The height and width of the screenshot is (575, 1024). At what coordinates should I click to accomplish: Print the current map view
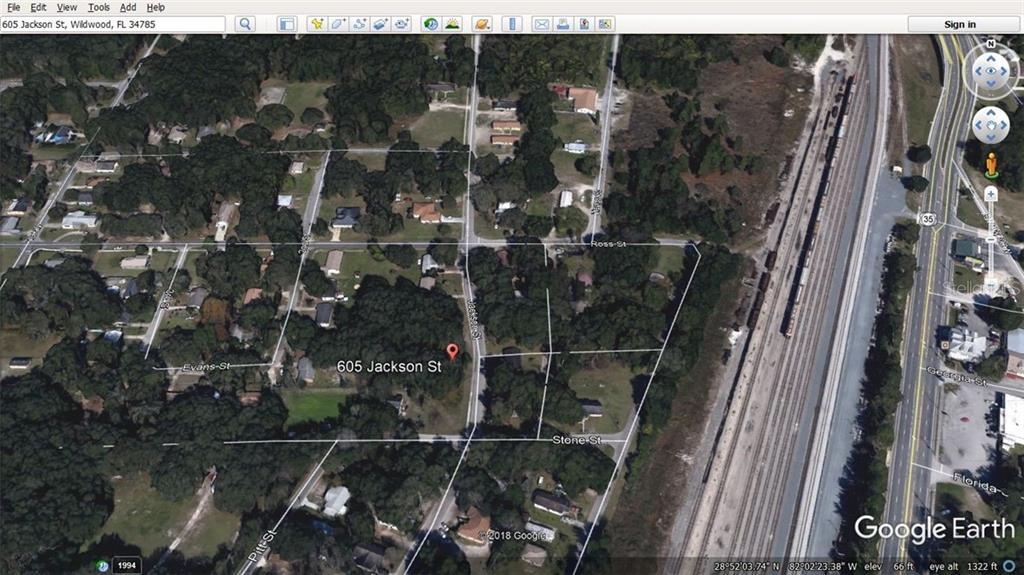(563, 24)
